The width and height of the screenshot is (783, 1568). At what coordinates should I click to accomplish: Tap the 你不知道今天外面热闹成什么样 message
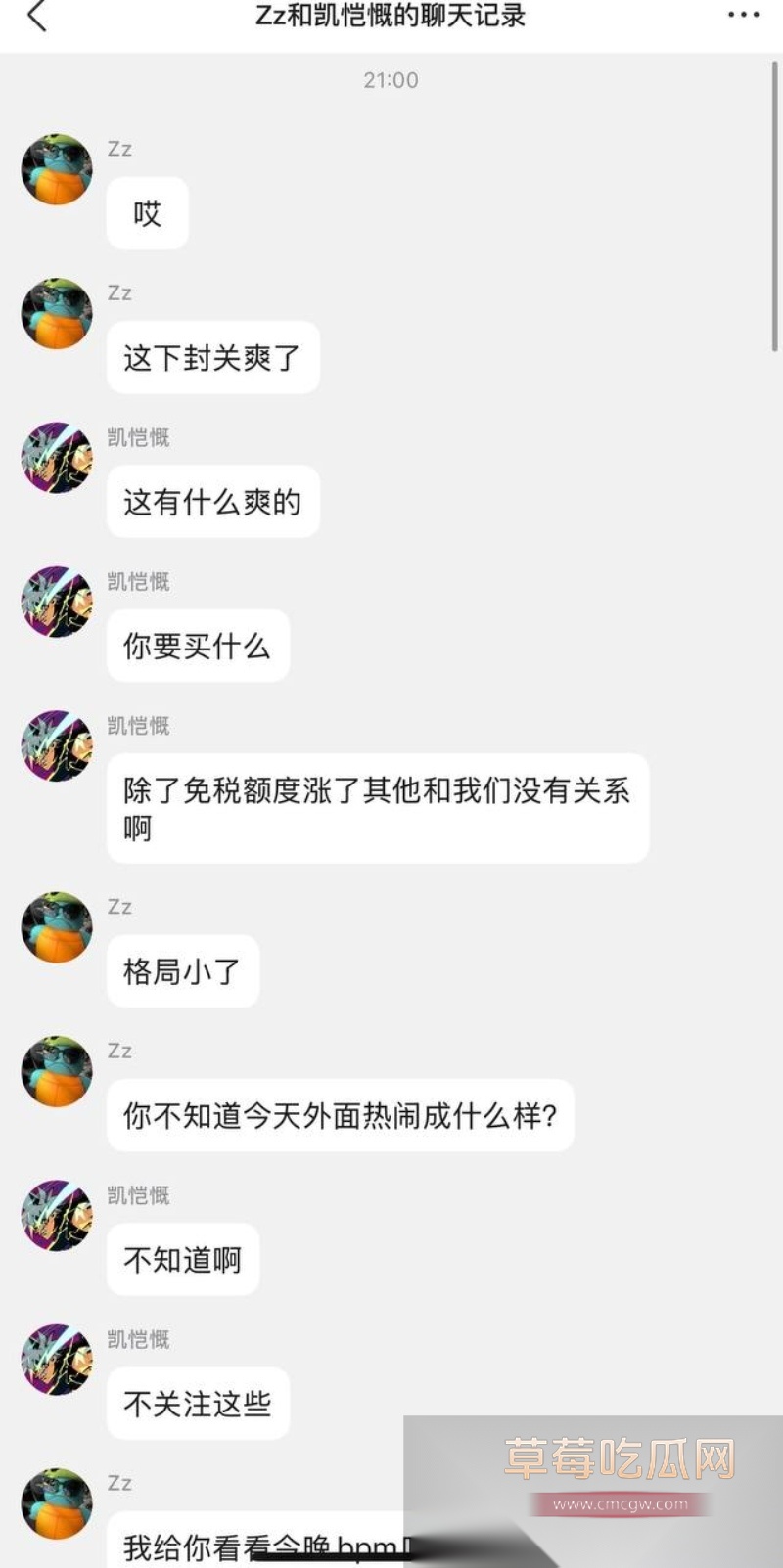pyautogui.click(x=340, y=1115)
